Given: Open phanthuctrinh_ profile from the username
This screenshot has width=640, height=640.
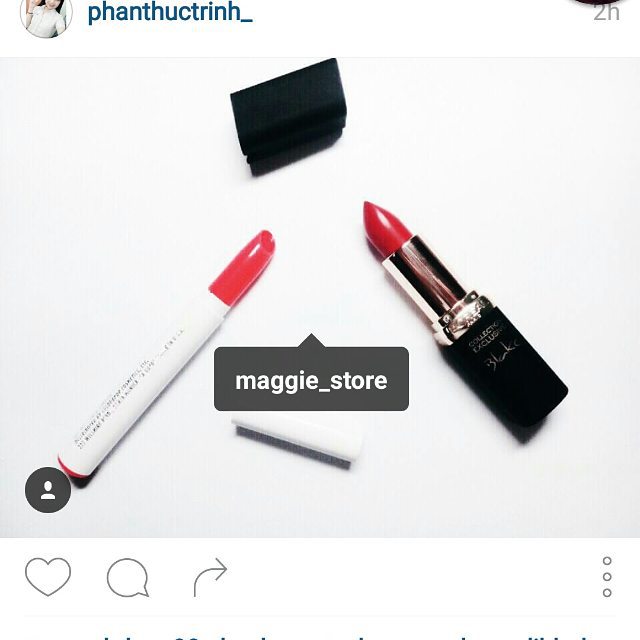Looking at the screenshot, I should click(170, 14).
